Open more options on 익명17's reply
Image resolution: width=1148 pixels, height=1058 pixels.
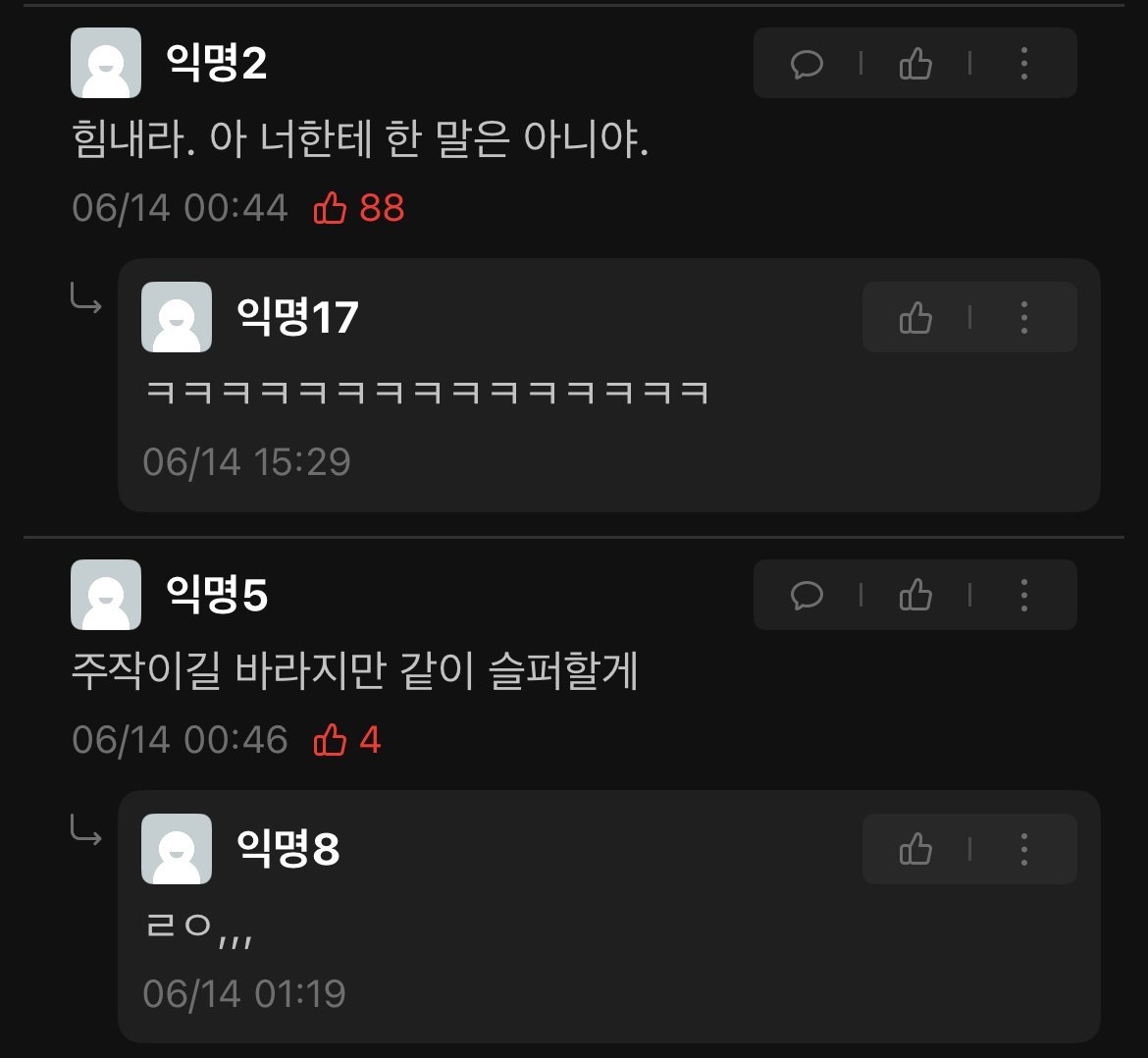click(1023, 318)
